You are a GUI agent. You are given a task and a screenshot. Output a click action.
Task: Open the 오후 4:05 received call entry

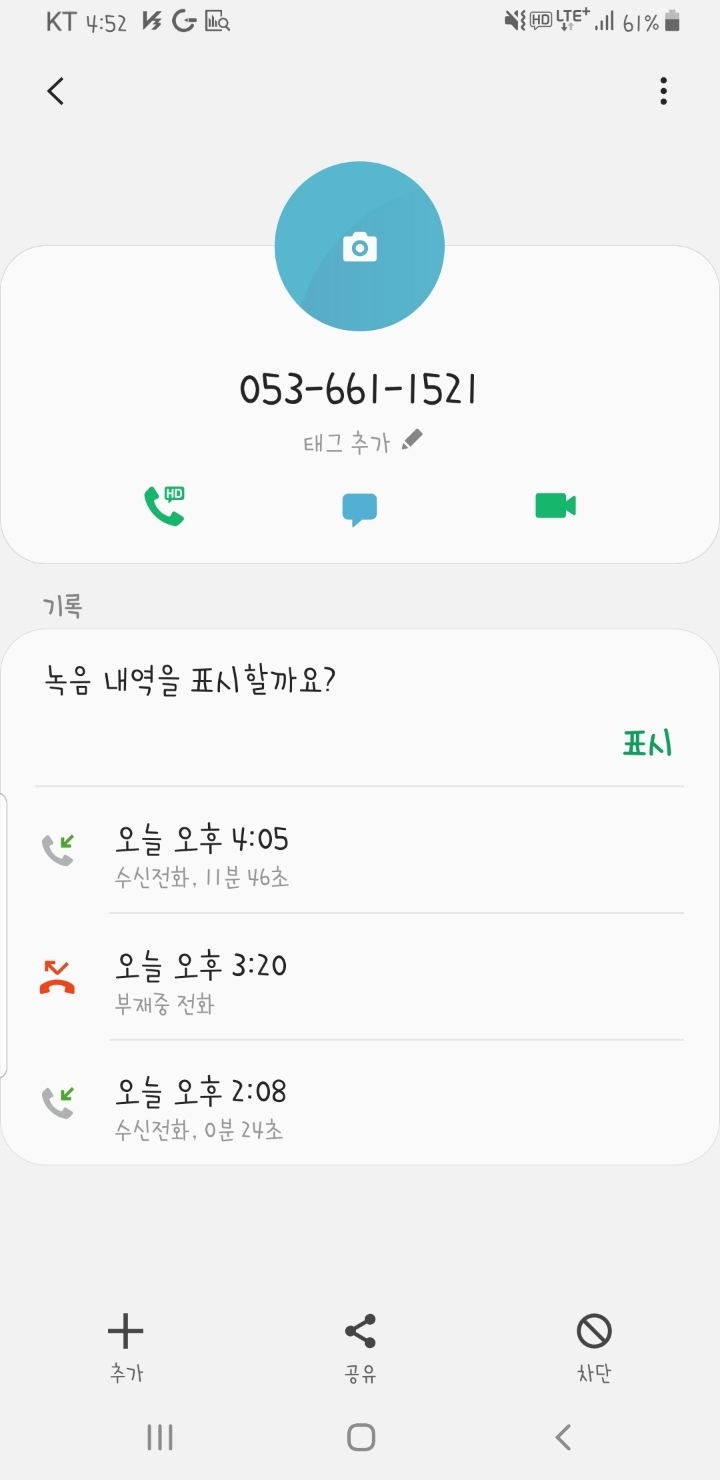tap(360, 851)
